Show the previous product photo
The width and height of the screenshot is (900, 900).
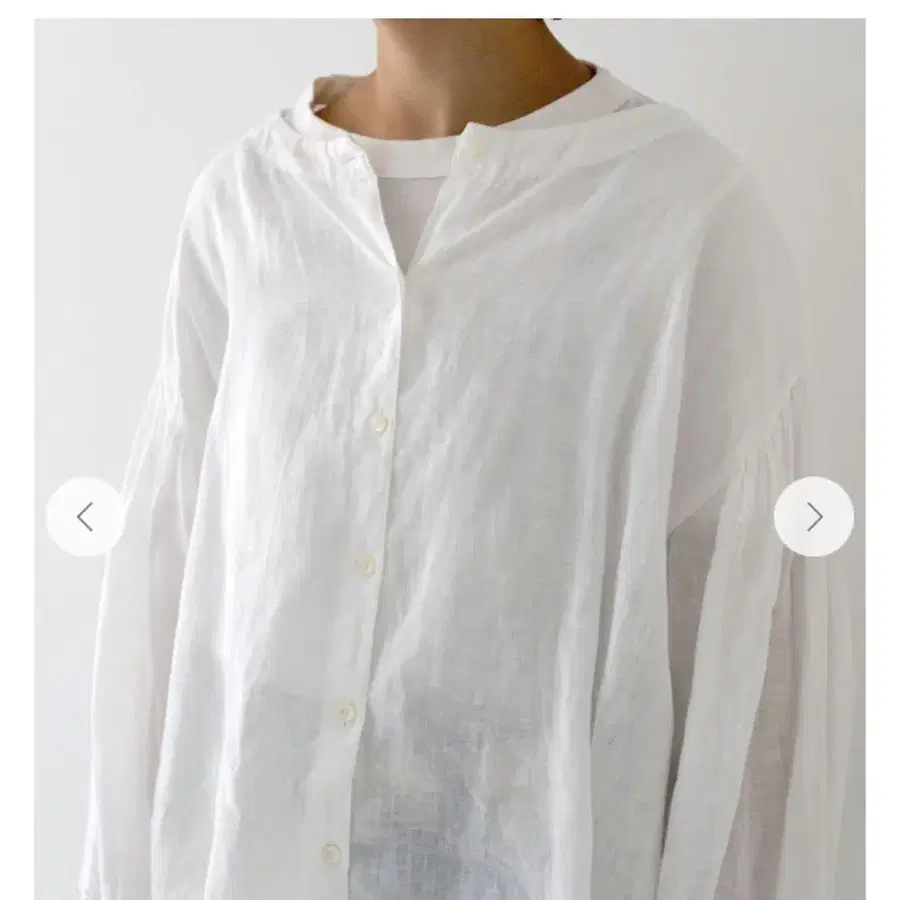[85, 517]
